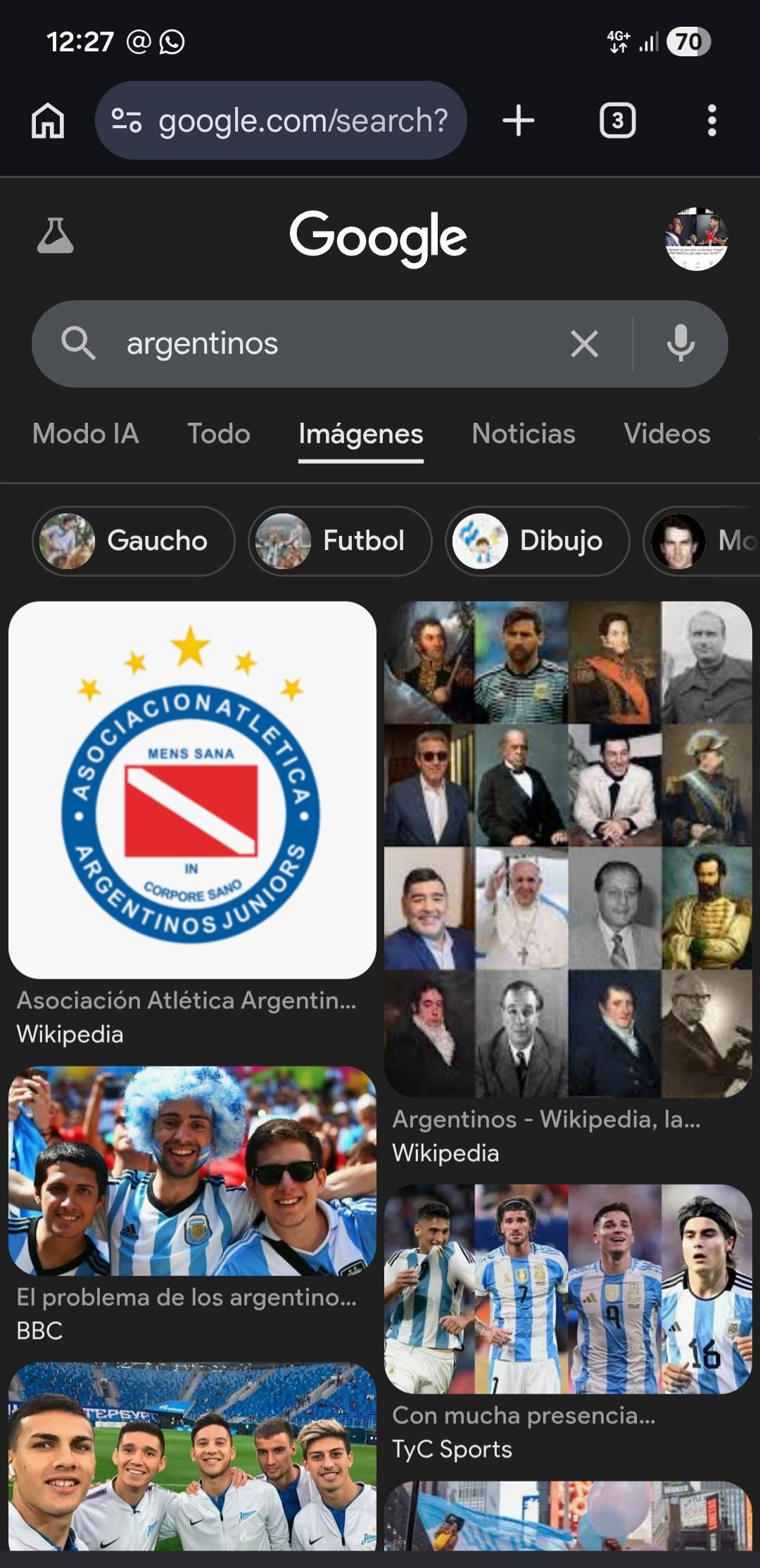This screenshot has width=760, height=1568.
Task: Open a new browser tab
Action: point(519,120)
